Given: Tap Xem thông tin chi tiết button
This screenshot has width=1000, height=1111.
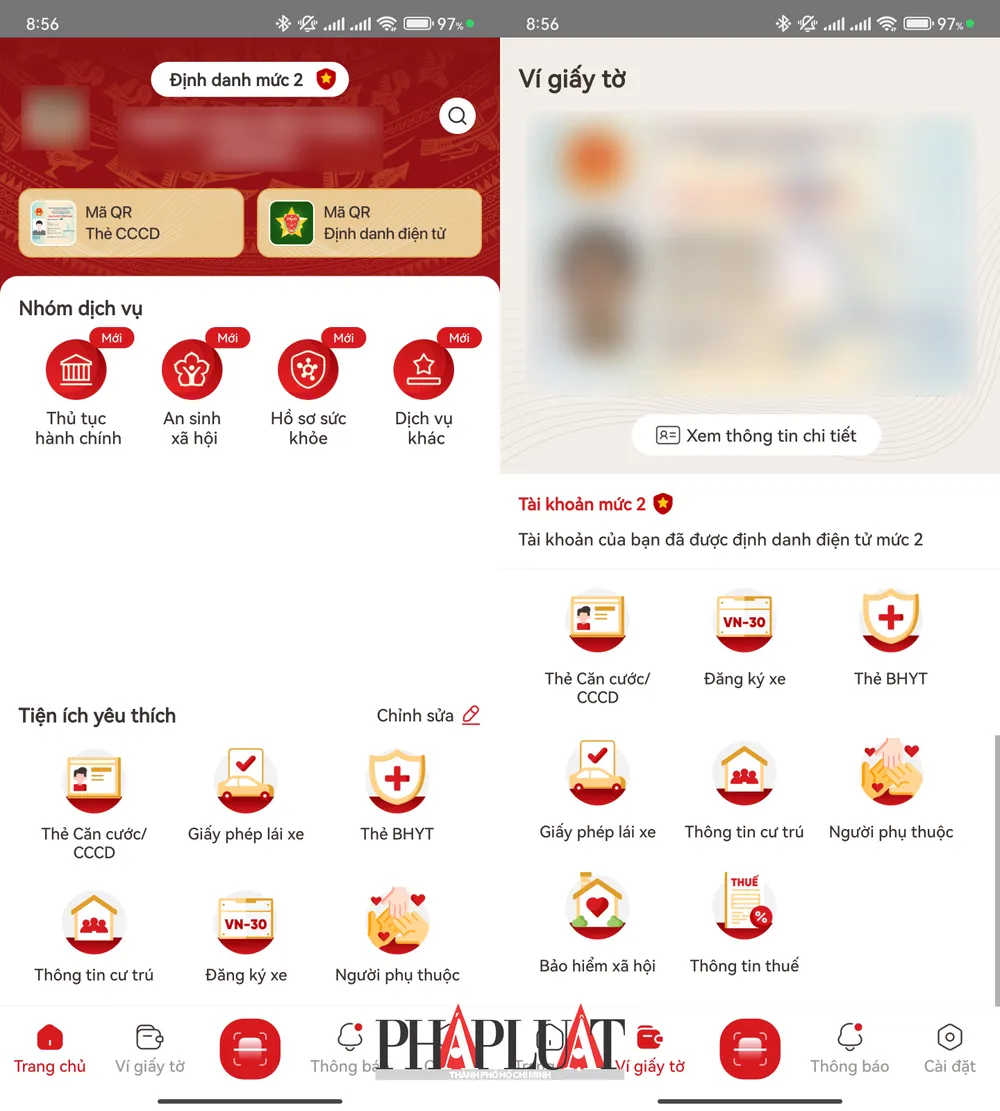Looking at the screenshot, I should [756, 436].
